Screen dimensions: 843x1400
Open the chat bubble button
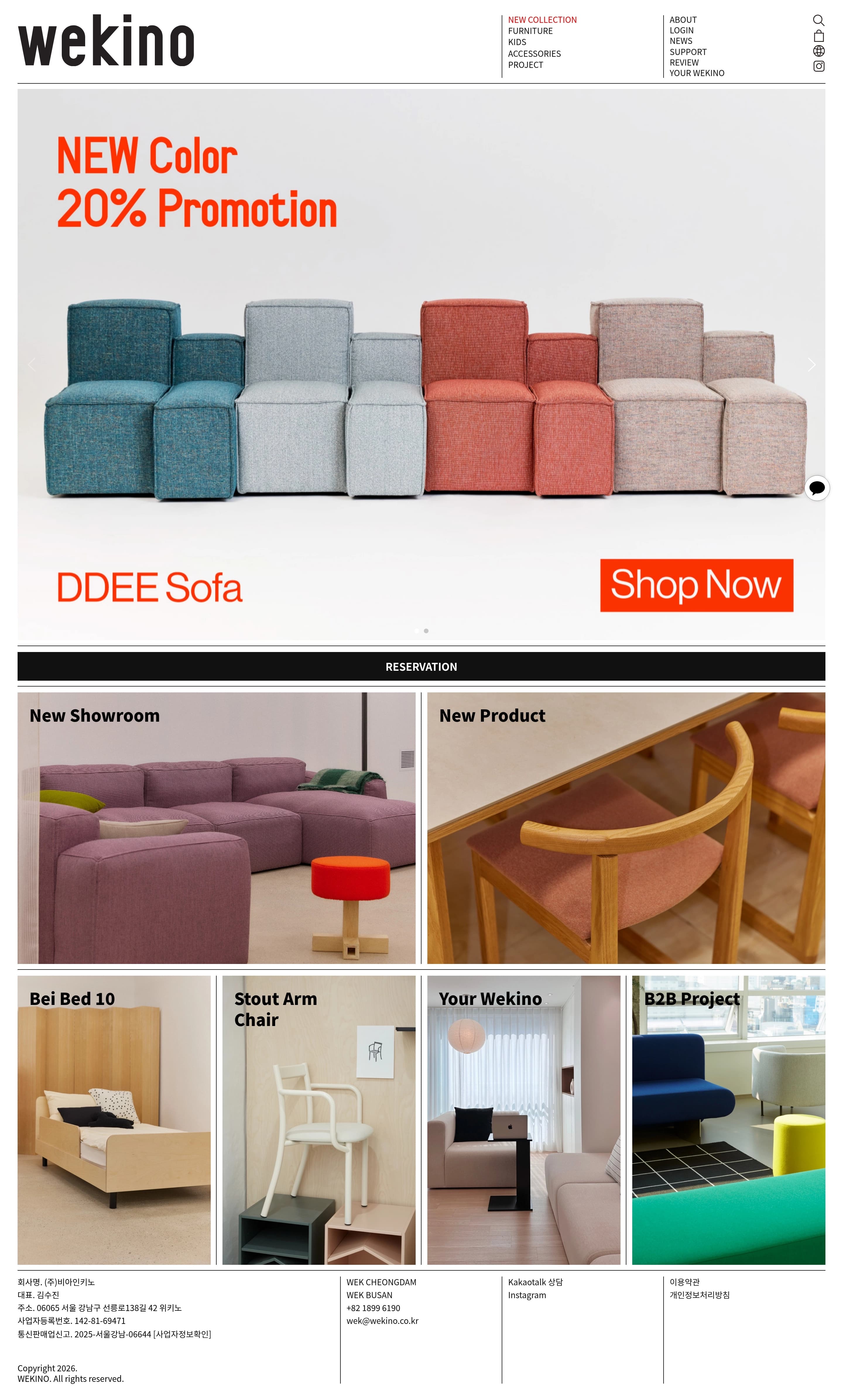817,488
